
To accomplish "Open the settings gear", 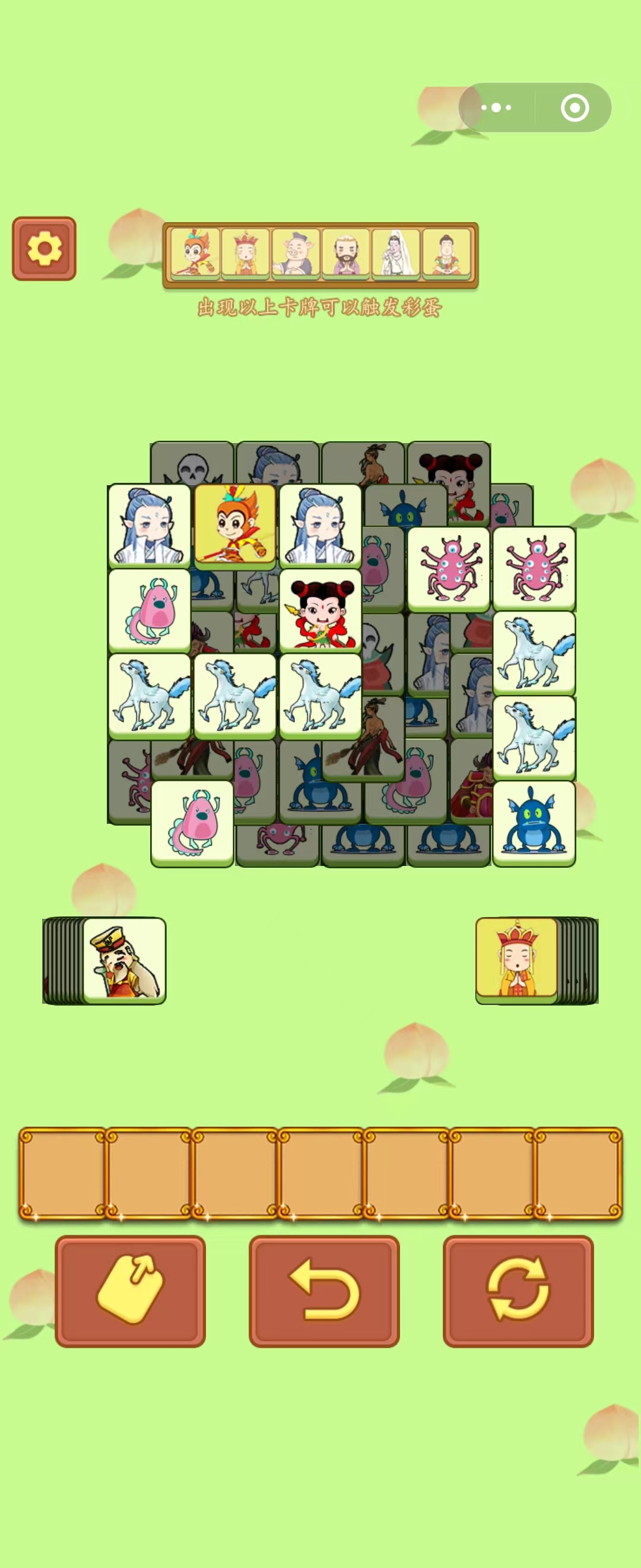I will 44,248.
